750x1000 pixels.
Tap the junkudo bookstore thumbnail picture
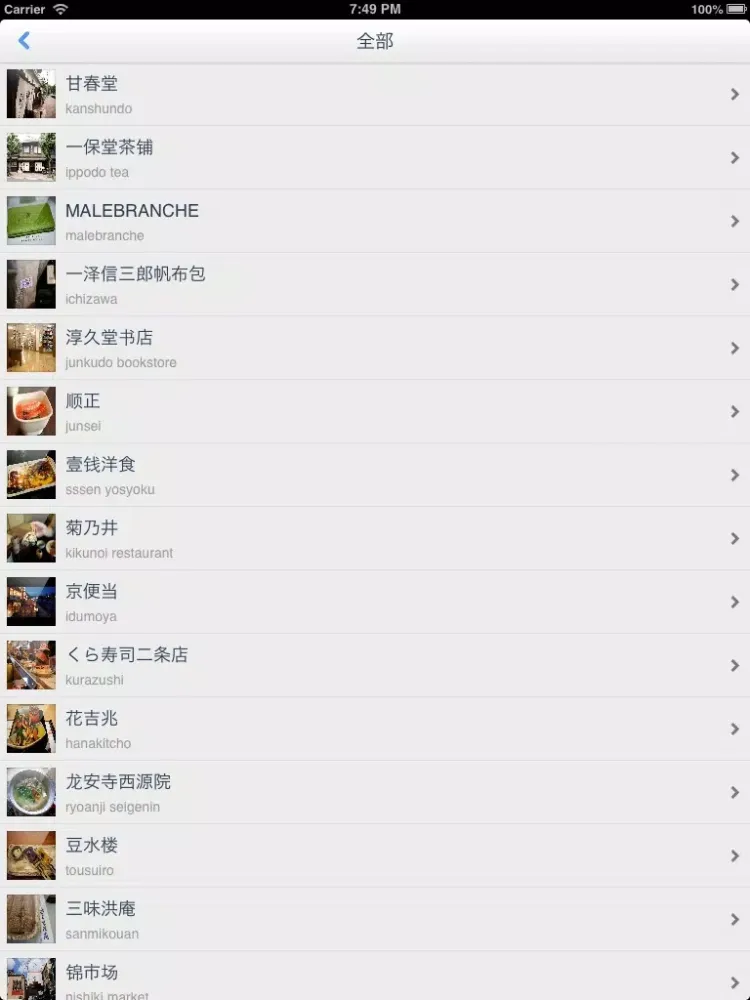pos(30,347)
